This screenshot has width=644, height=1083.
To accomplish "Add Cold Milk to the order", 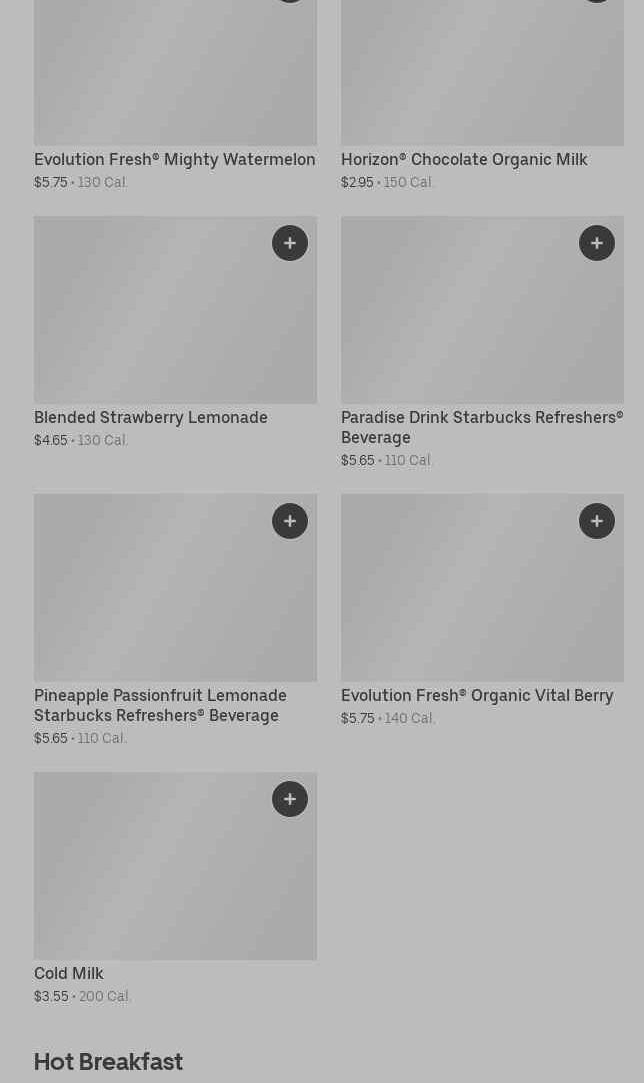I will point(290,799).
